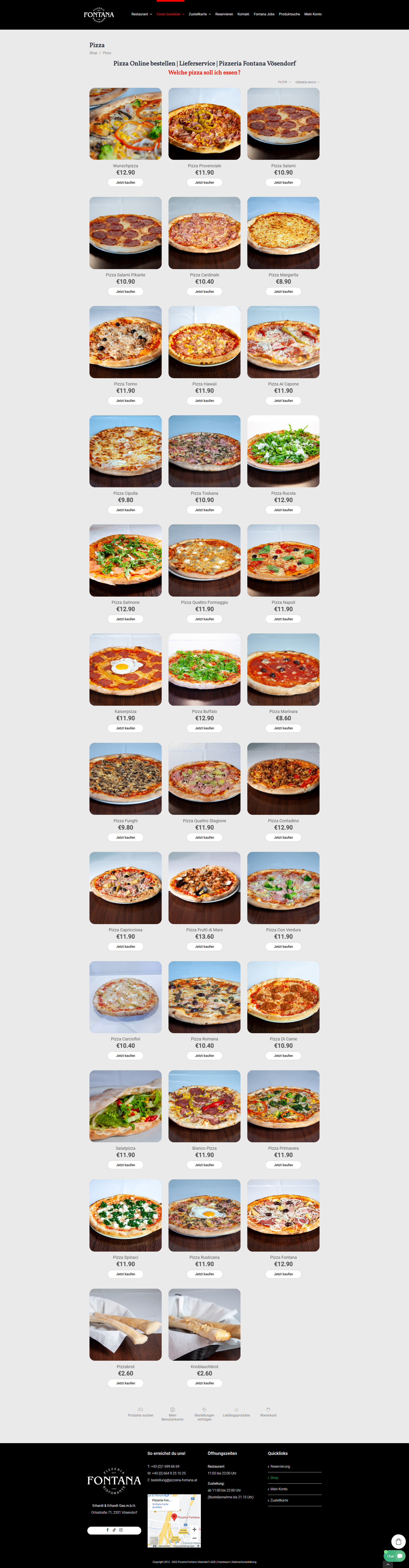
Task: Add Pizza Frutti di Mare via Jetzt kaufen
Action: pyautogui.click(x=204, y=946)
